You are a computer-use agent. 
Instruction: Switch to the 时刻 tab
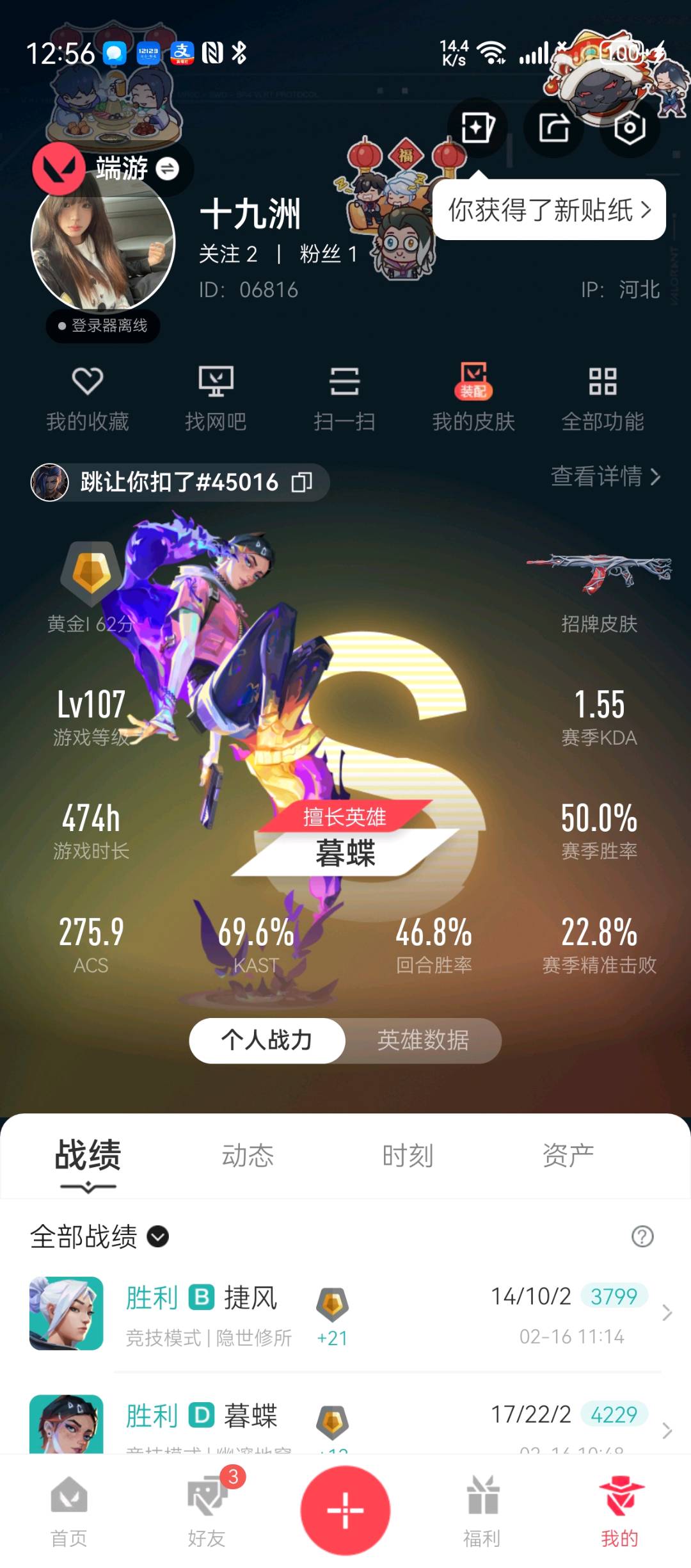click(408, 1156)
